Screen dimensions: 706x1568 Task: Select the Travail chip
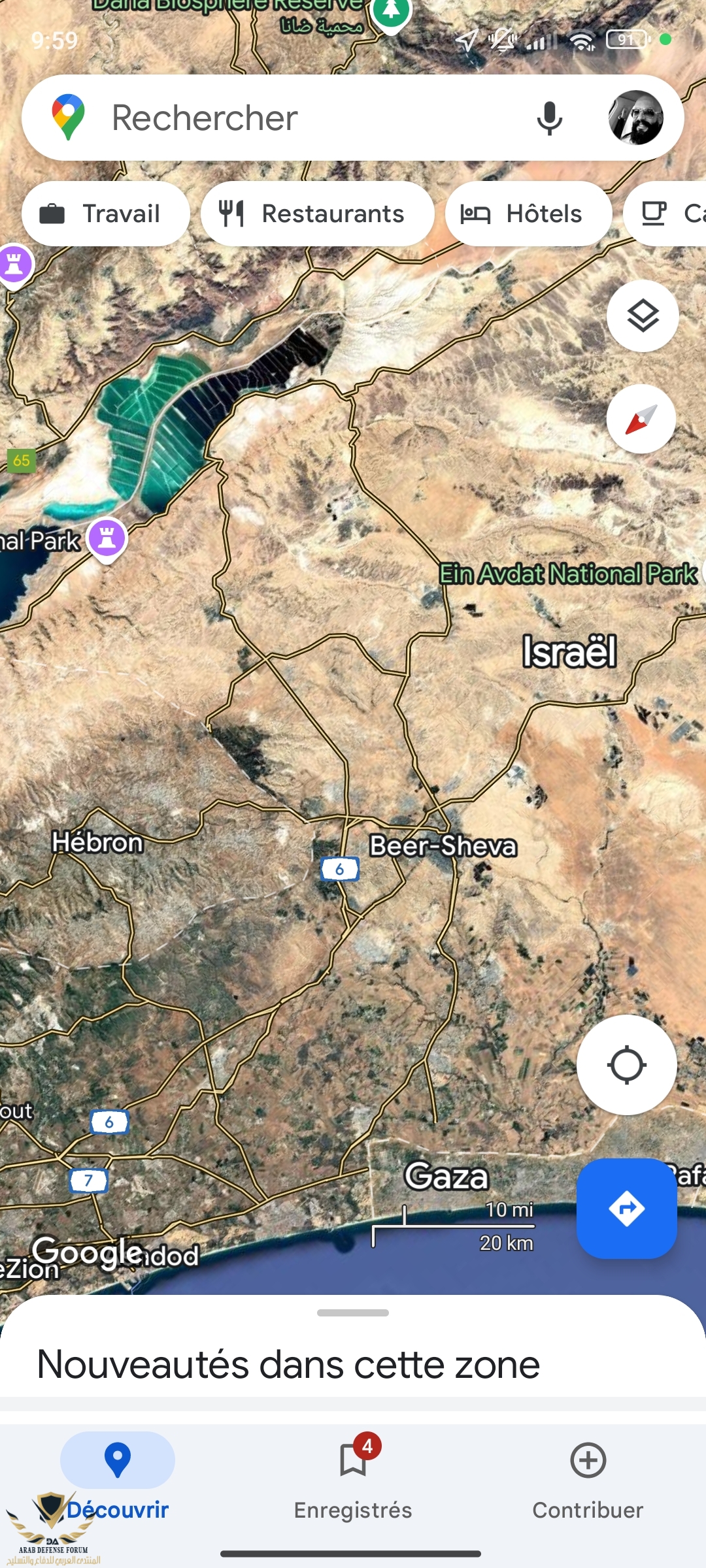(106, 214)
